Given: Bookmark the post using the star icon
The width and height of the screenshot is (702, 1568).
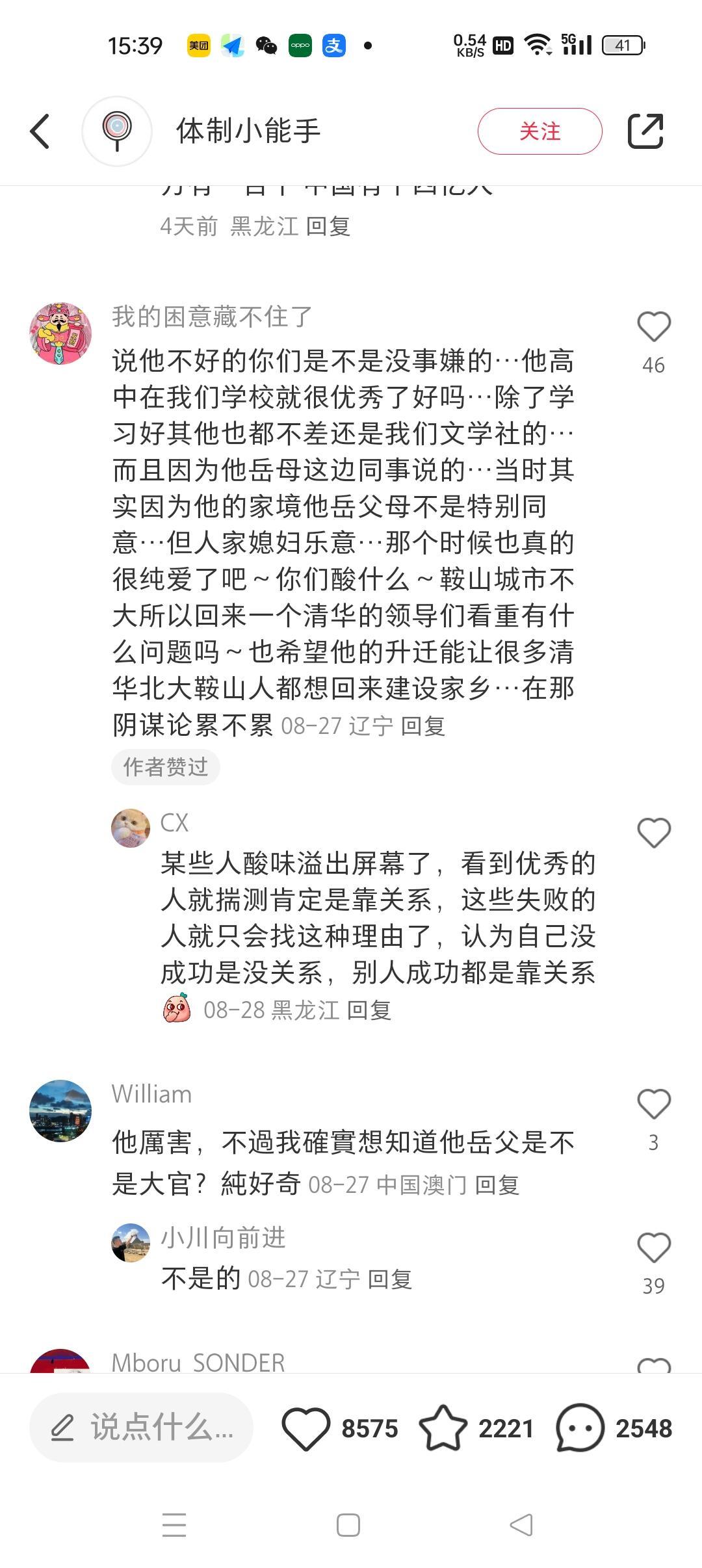Looking at the screenshot, I should [443, 1428].
